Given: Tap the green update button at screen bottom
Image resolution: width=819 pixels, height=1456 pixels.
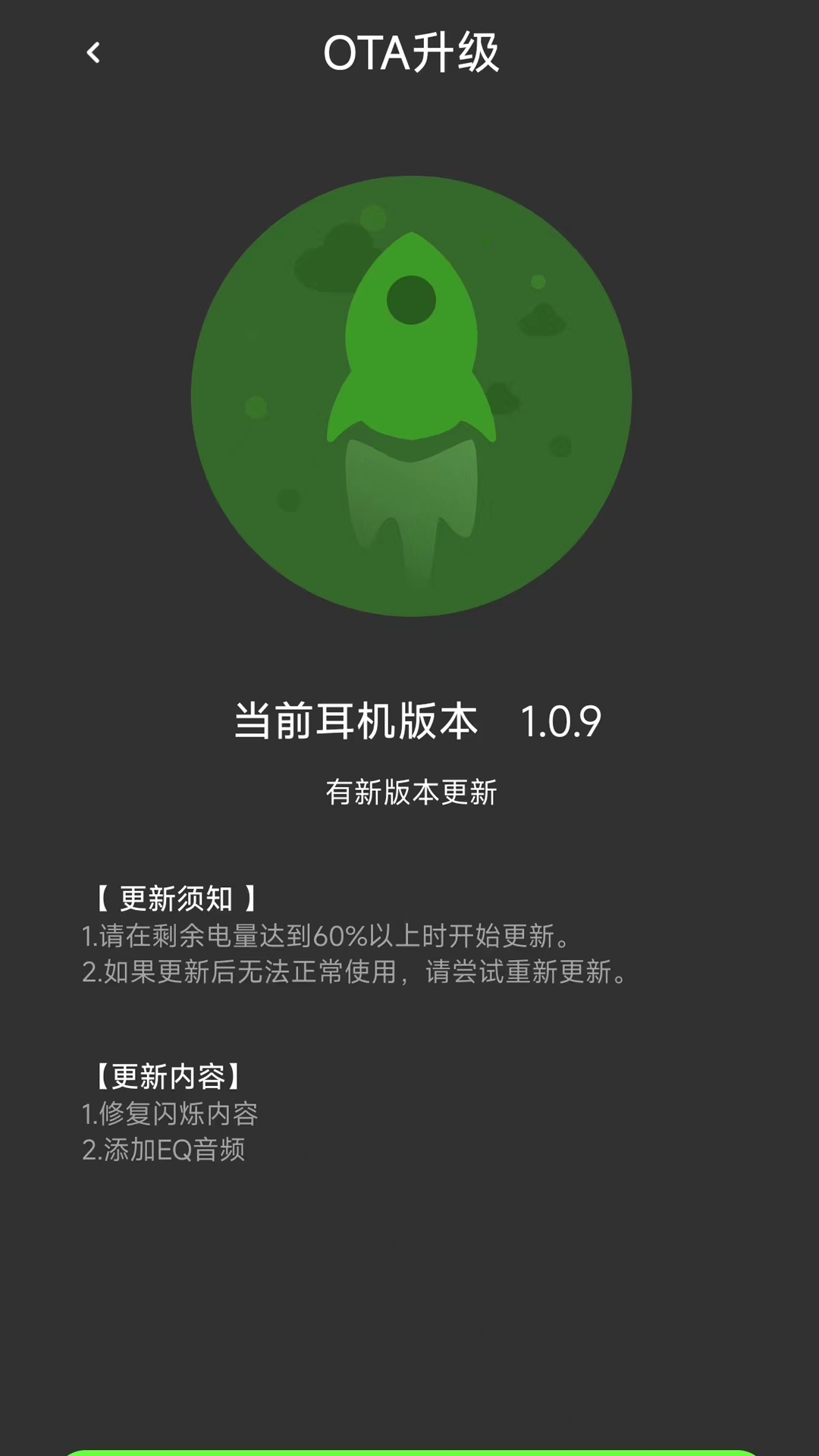Looking at the screenshot, I should pyautogui.click(x=409, y=1452).
